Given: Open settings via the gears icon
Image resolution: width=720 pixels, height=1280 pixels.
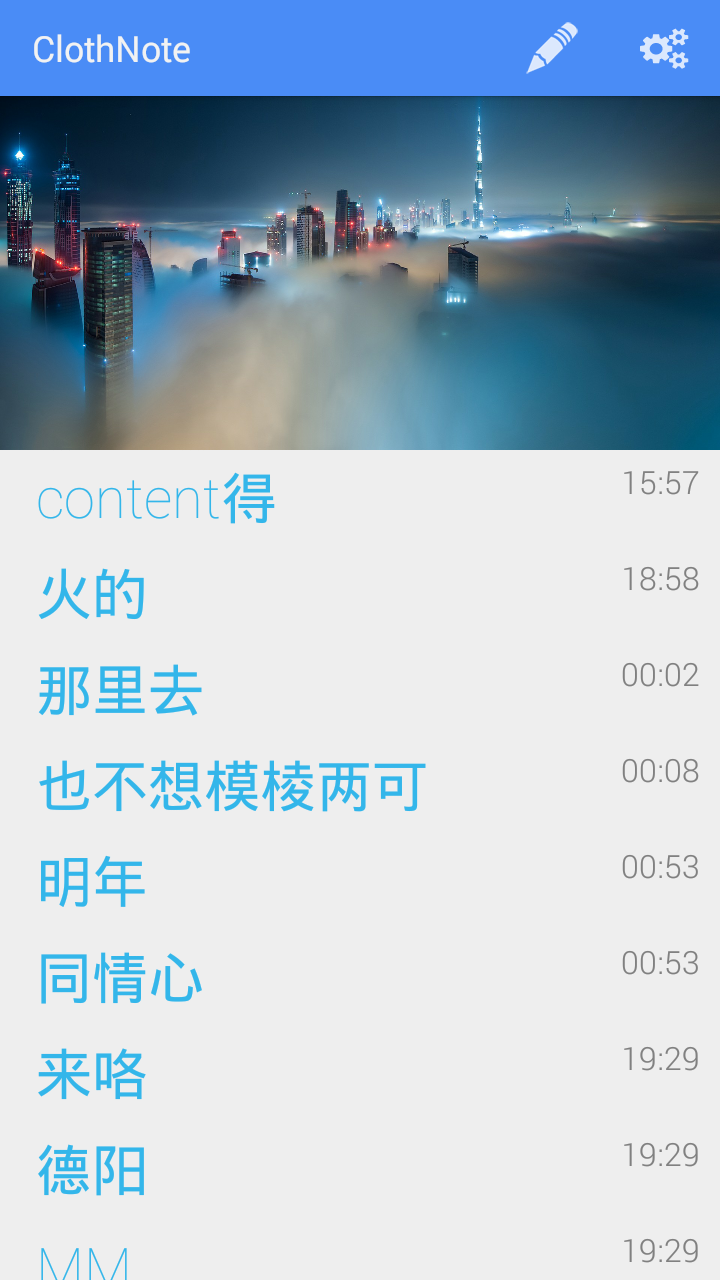Looking at the screenshot, I should 664,48.
